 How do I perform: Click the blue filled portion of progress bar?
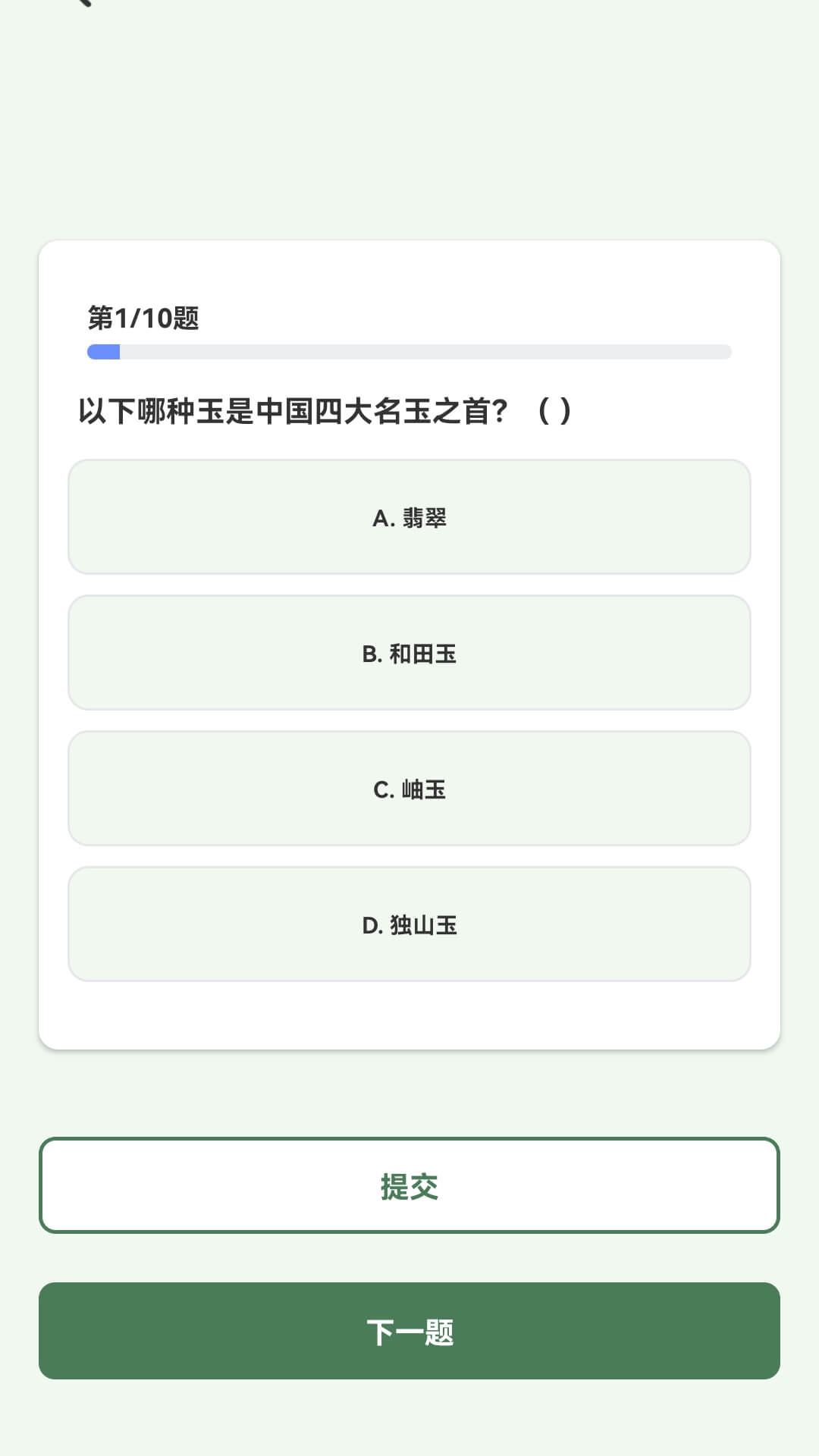coord(104,350)
